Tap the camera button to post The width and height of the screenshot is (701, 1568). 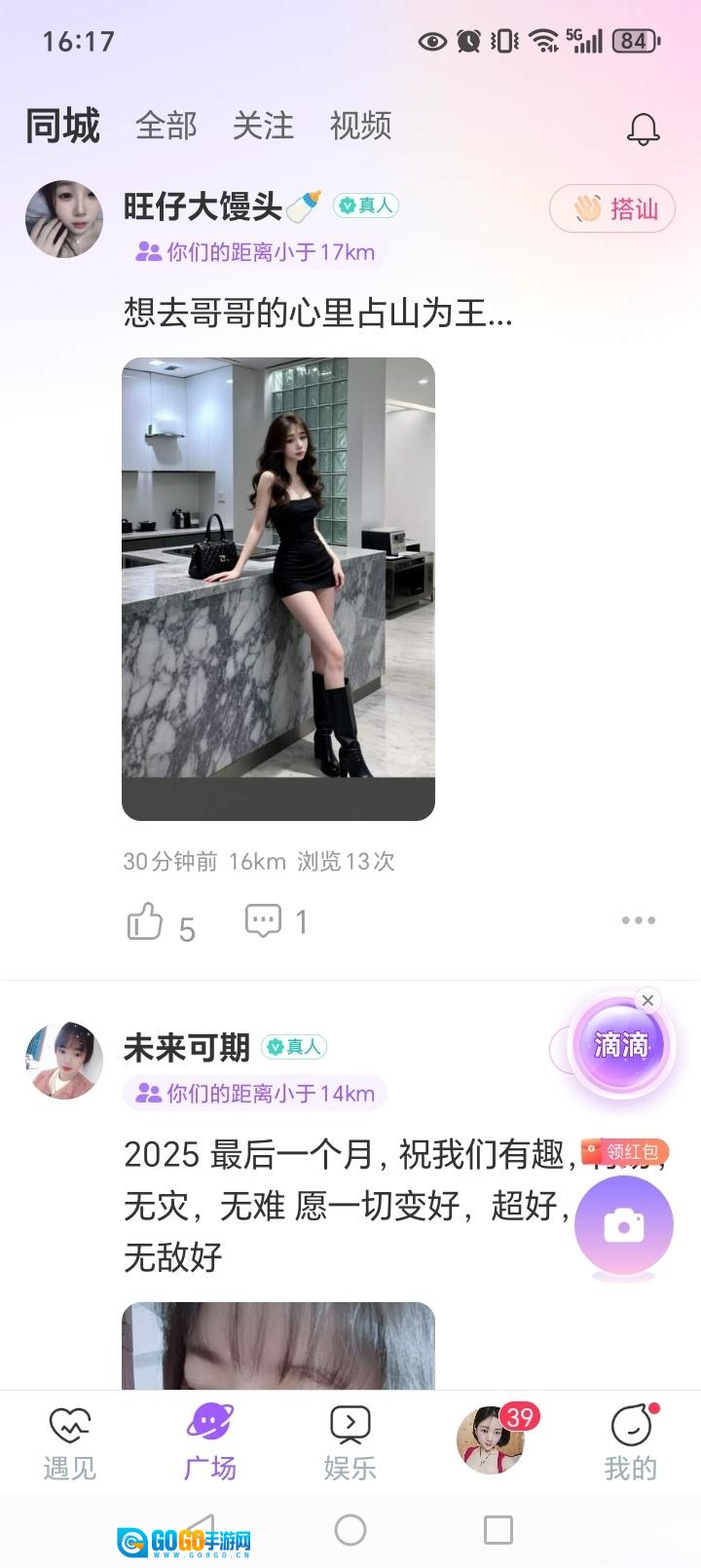click(x=624, y=1225)
